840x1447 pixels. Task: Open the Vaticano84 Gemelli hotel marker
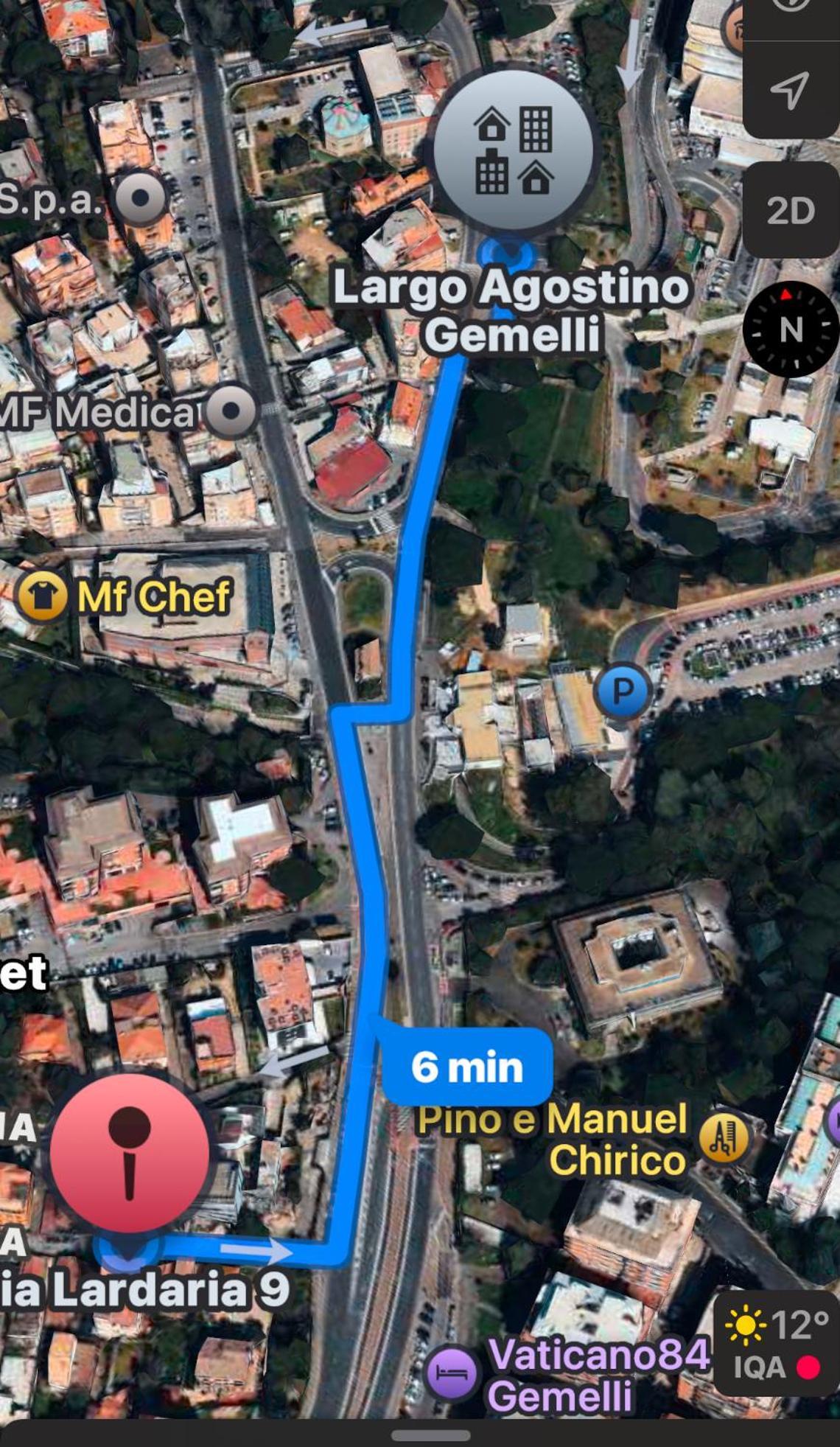point(452,1373)
